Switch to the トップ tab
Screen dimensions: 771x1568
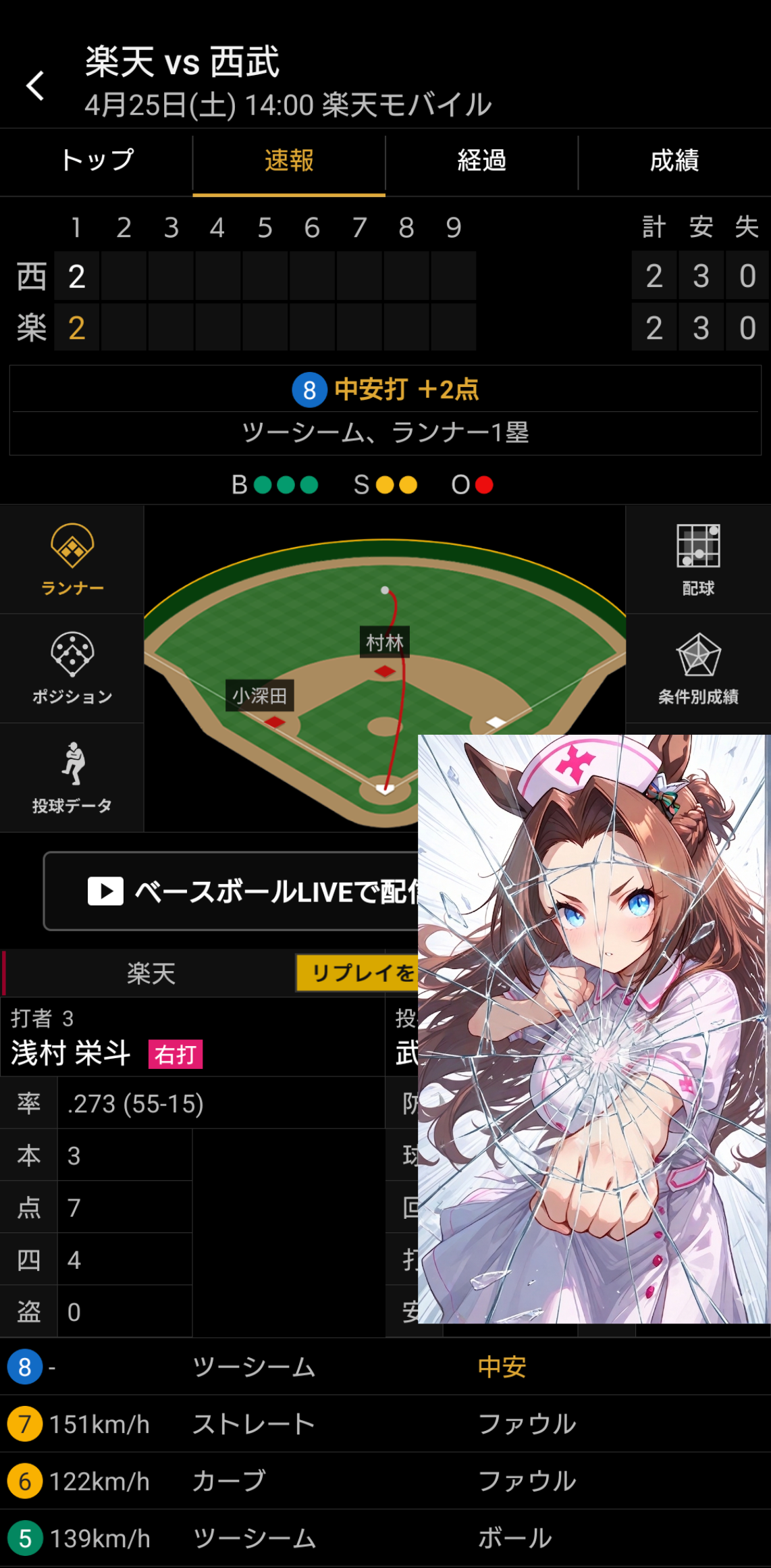click(97, 161)
